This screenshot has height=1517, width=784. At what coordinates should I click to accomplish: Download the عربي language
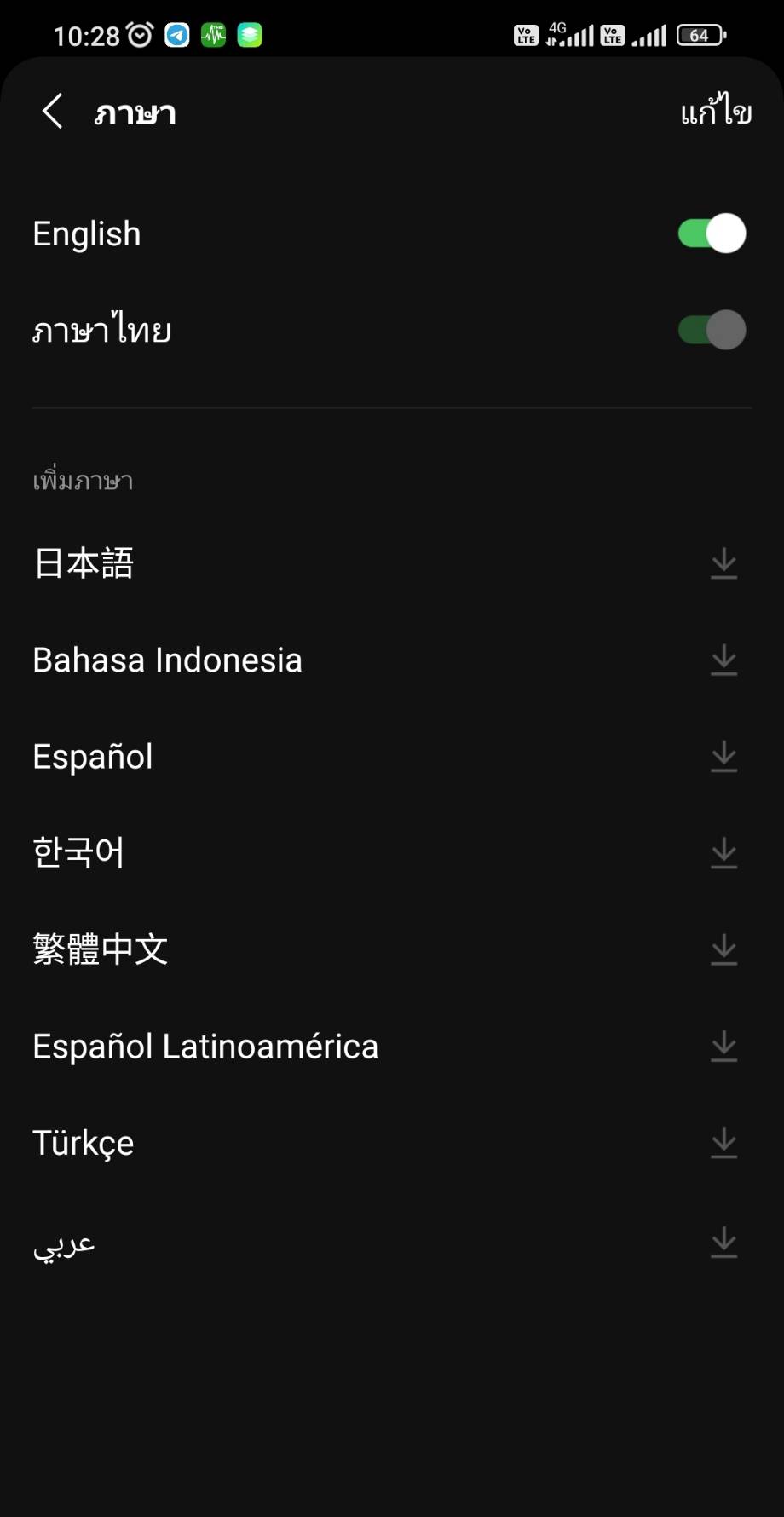click(723, 1243)
